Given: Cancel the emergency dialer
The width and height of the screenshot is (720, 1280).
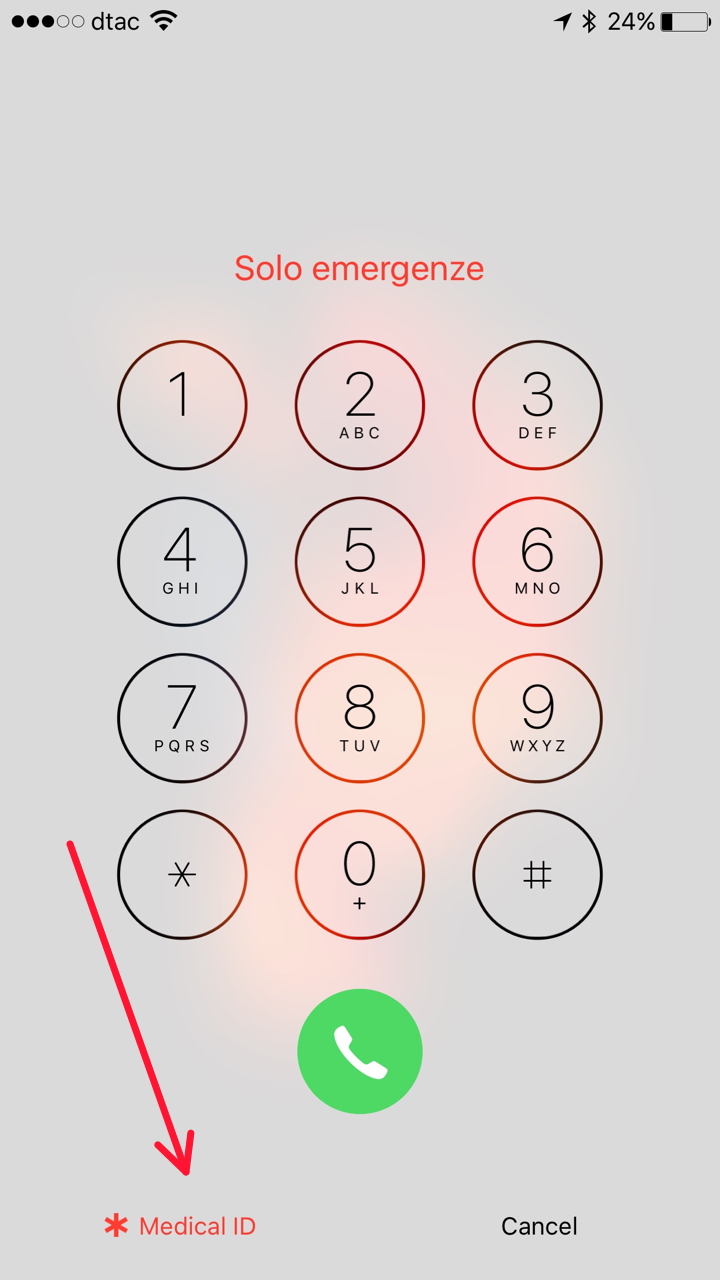Looking at the screenshot, I should click(x=539, y=1226).
